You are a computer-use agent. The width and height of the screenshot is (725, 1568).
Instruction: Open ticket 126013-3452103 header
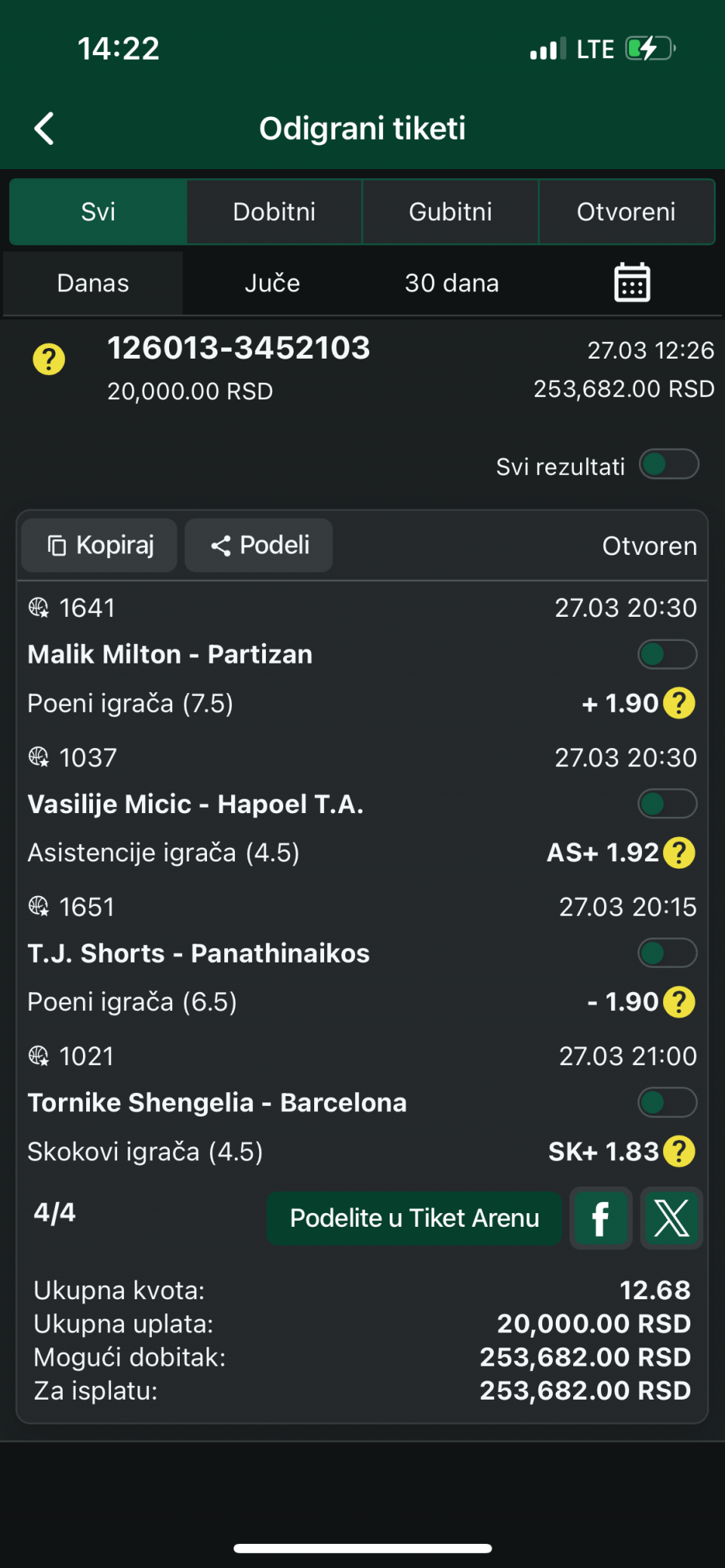(239, 349)
